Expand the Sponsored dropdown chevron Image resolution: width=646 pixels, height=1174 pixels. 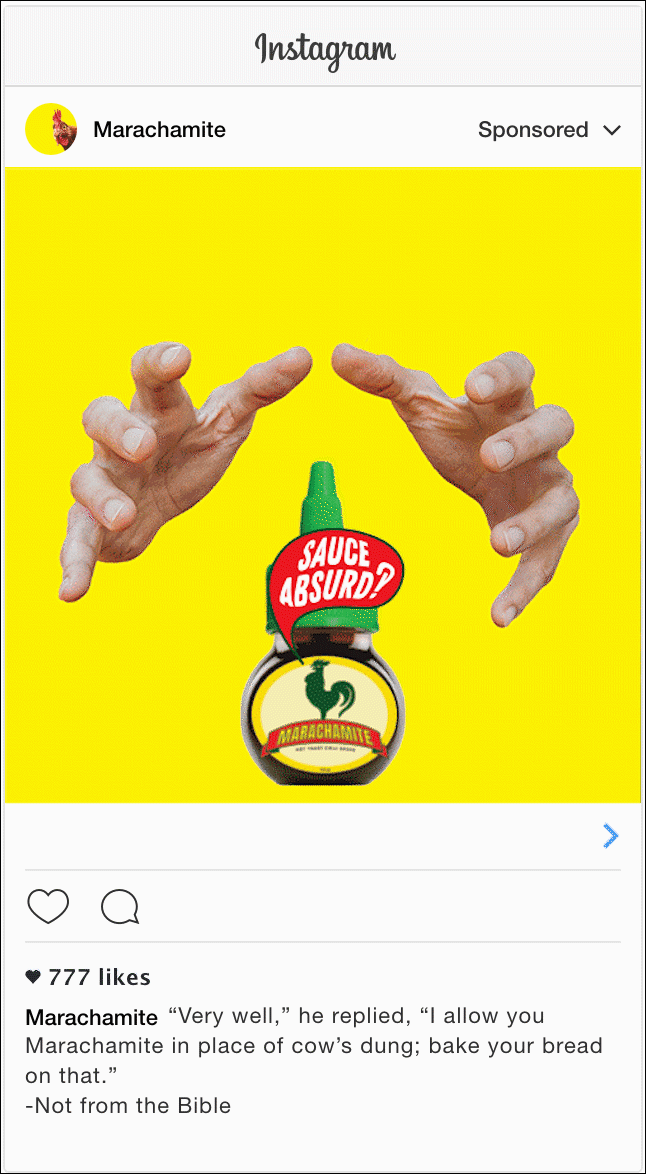coord(613,130)
